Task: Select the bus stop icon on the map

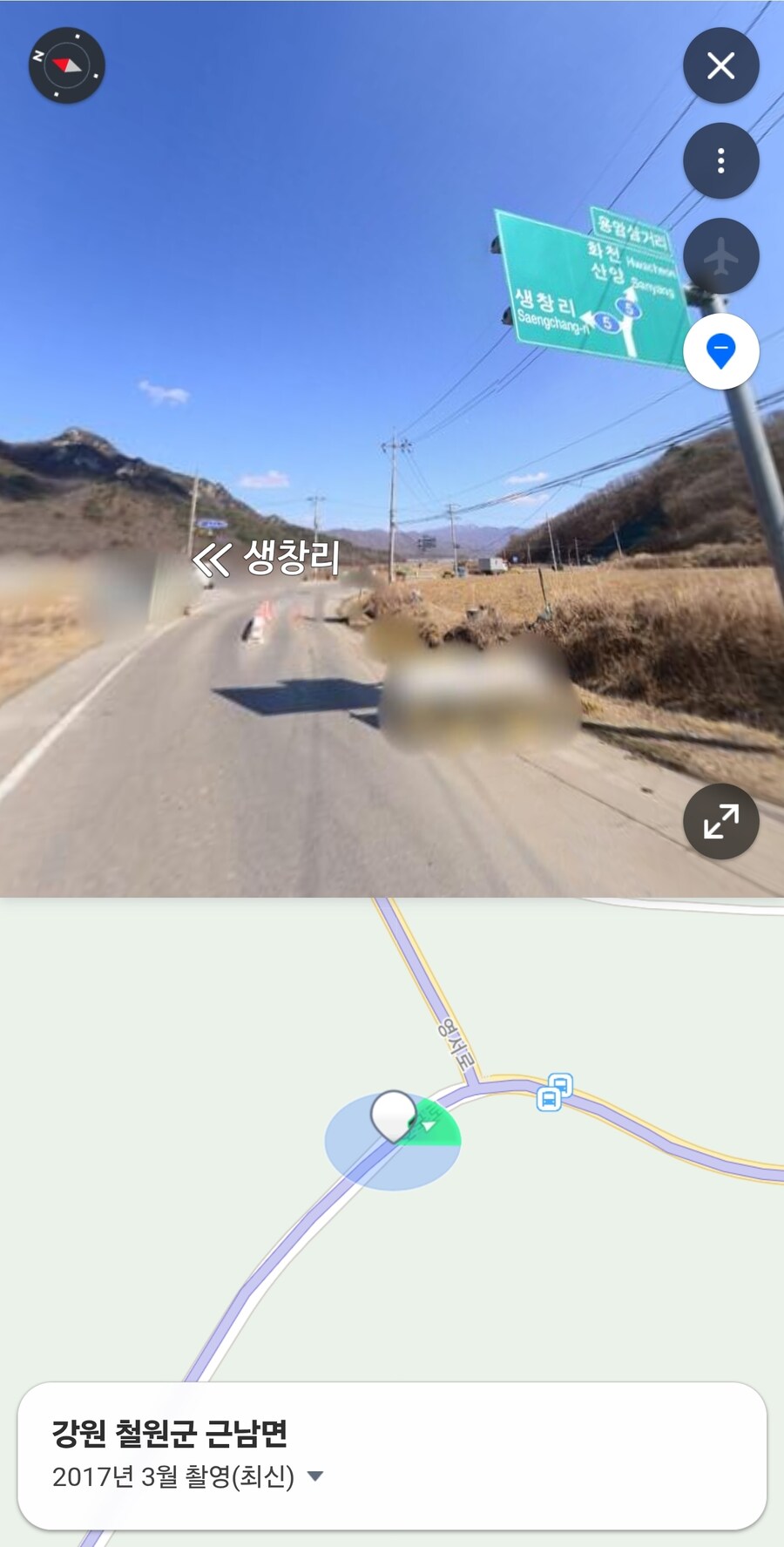Action: point(554,1092)
